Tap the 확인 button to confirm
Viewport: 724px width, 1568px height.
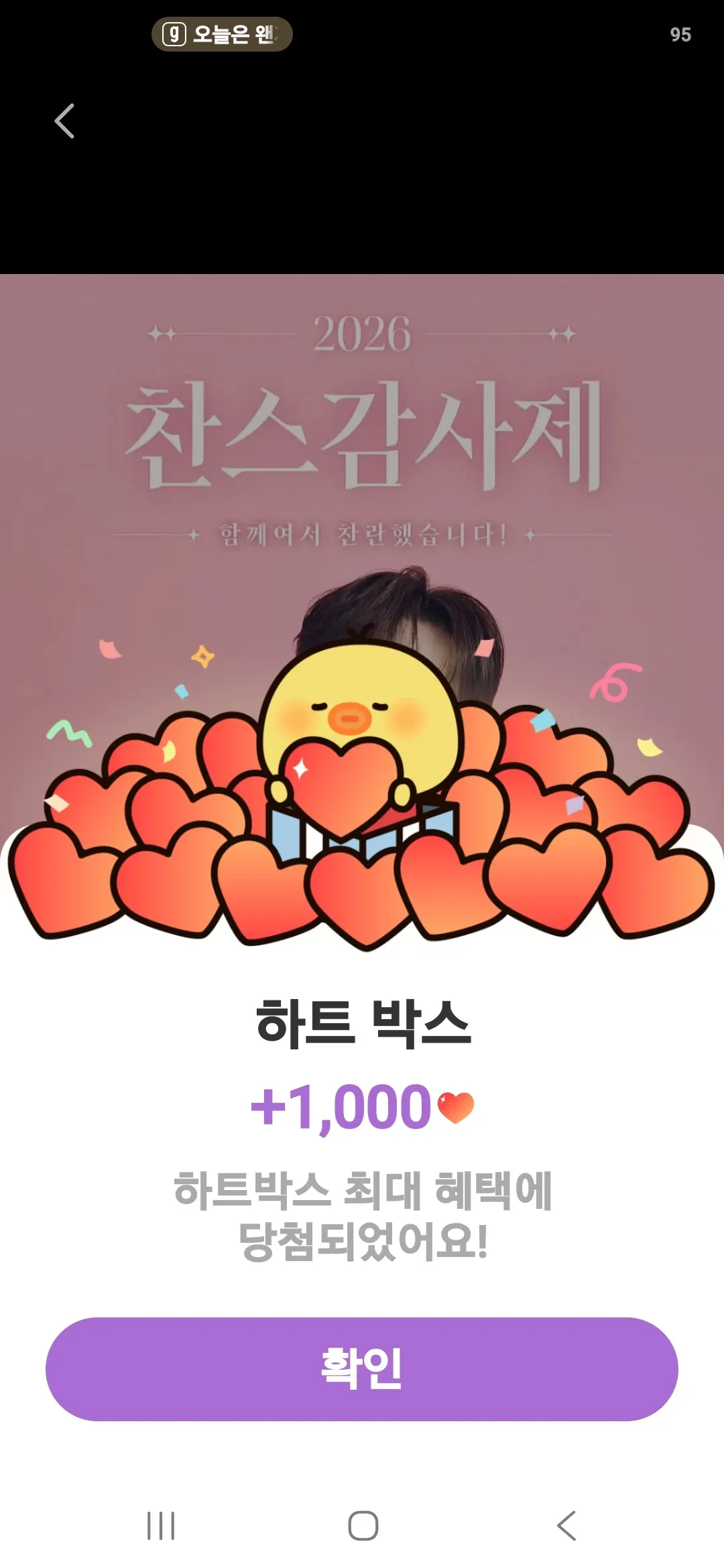tap(362, 1369)
